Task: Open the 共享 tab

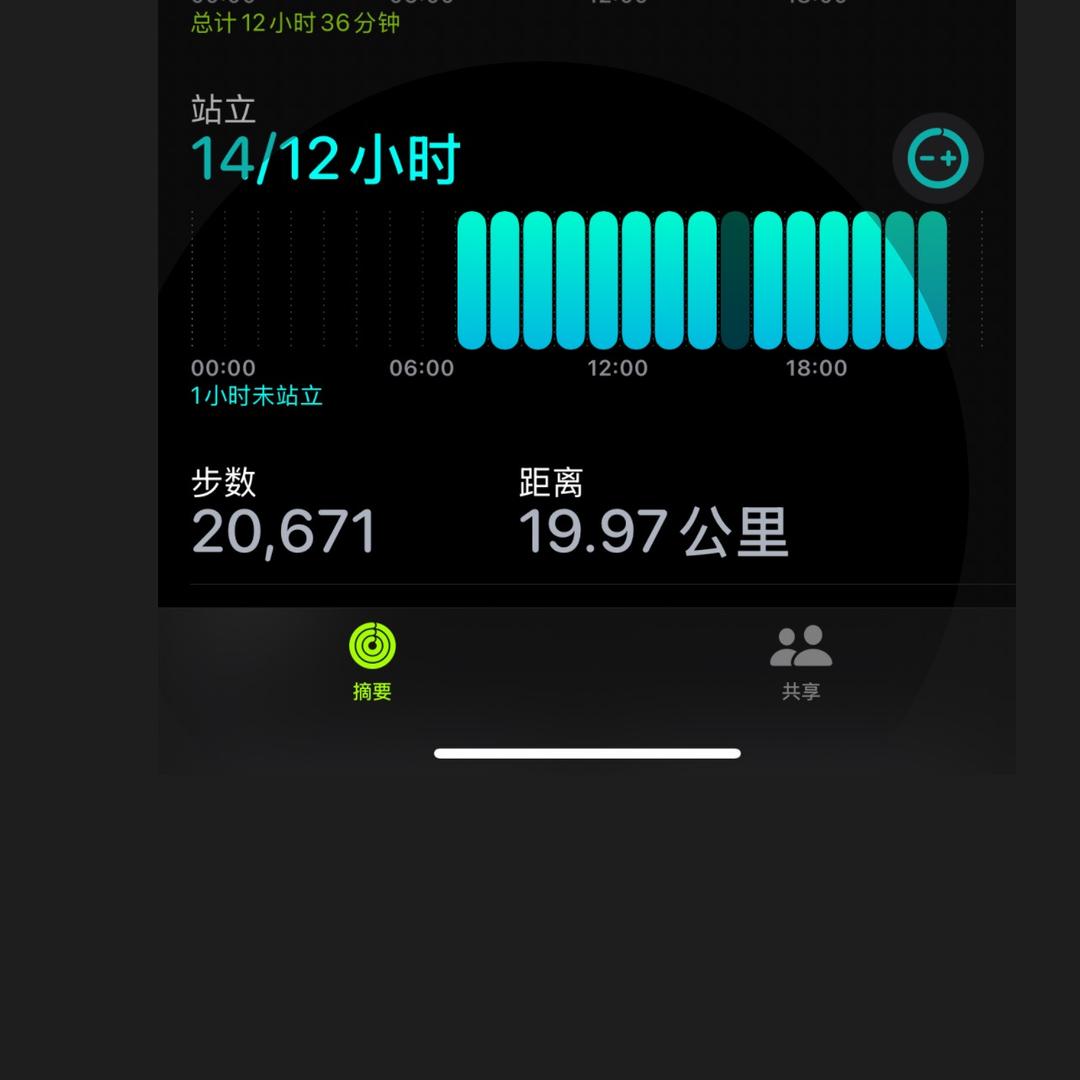Action: tap(800, 660)
